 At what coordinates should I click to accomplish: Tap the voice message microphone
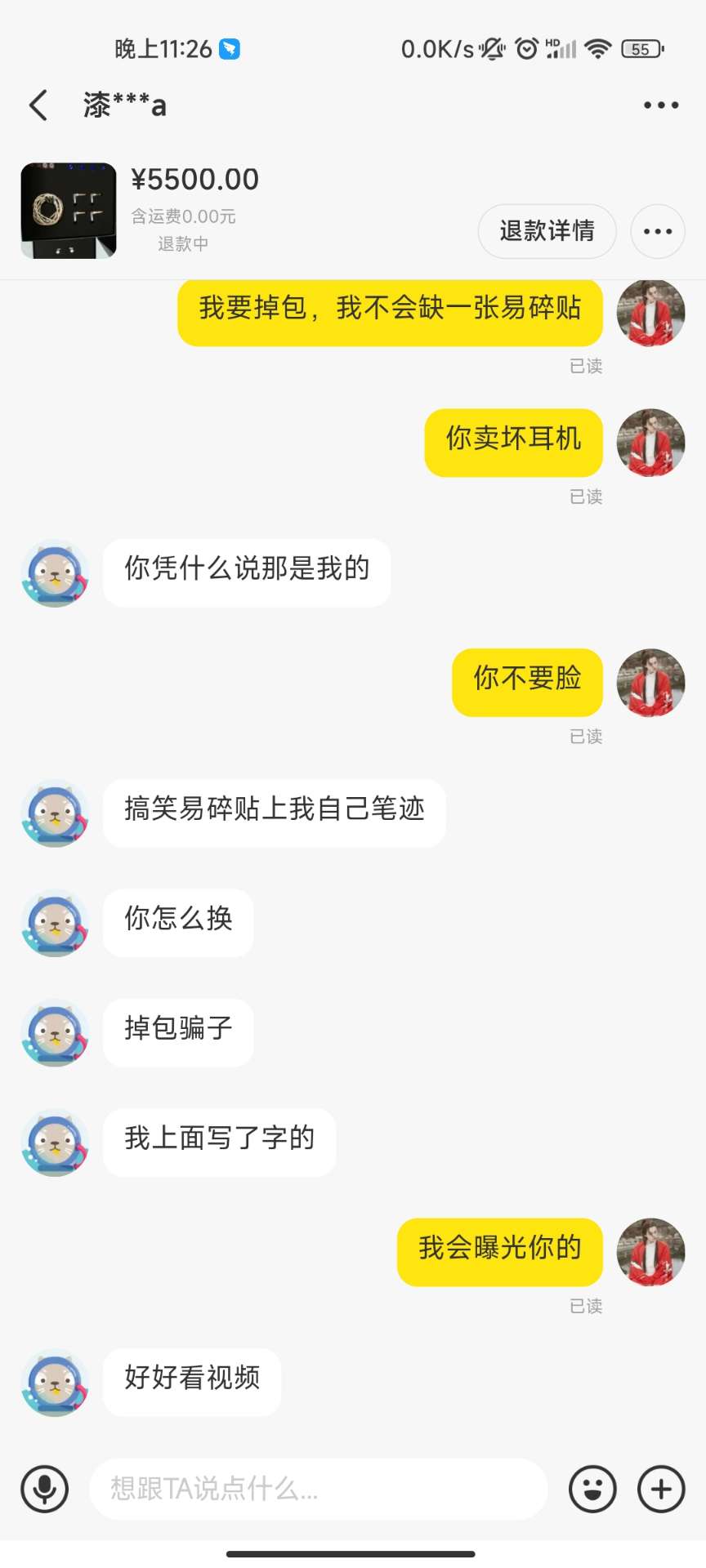(x=45, y=1489)
